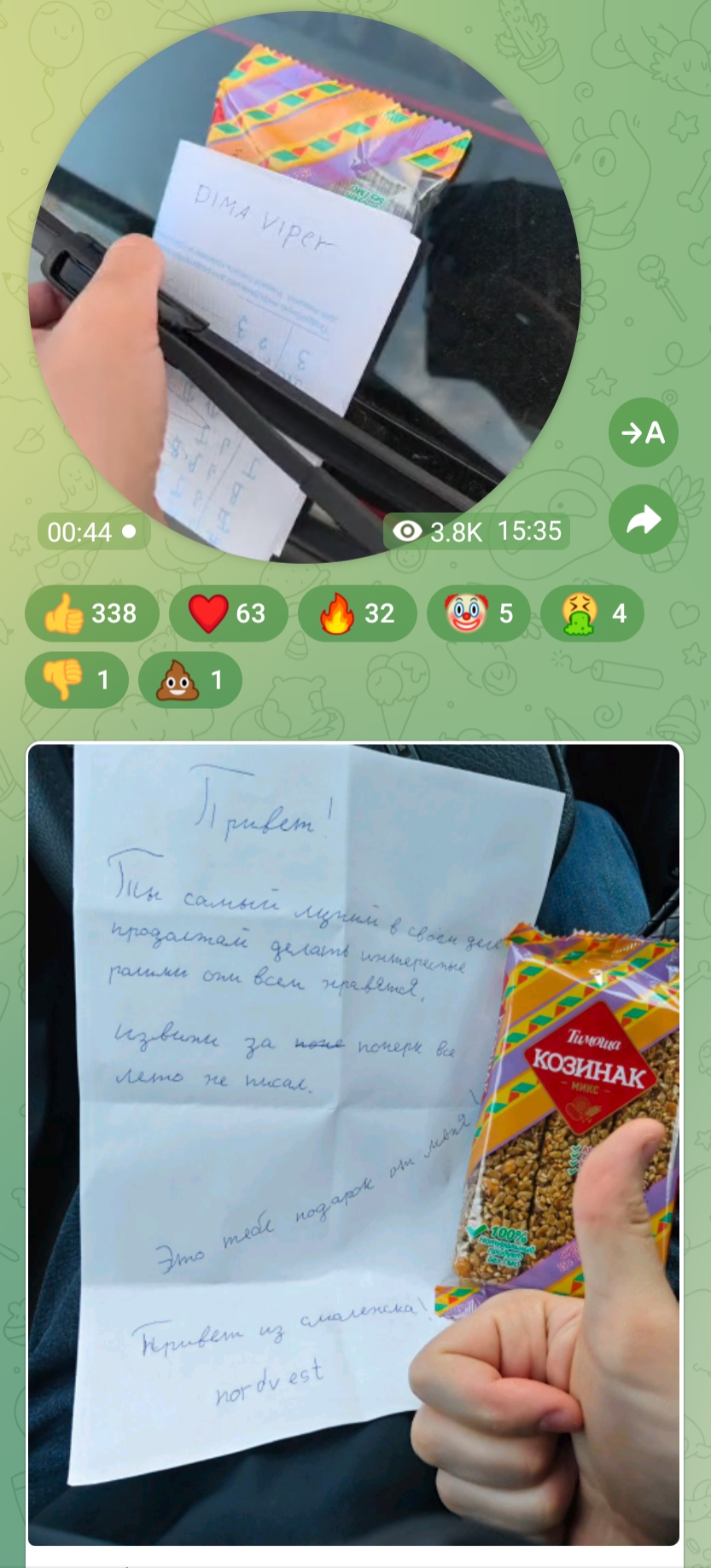Add a red heart reaction (63)

pos(229,613)
